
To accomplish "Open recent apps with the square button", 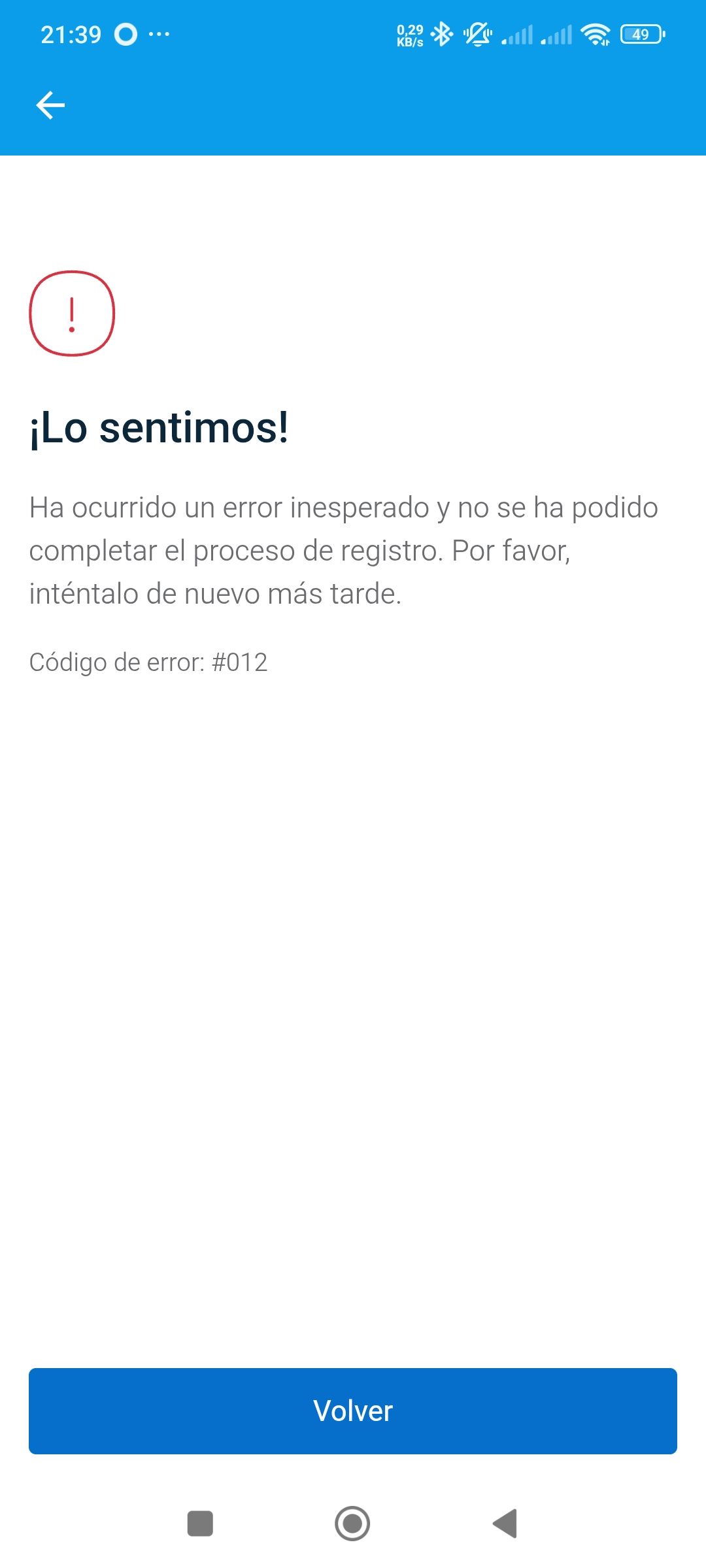I will pos(200,1524).
